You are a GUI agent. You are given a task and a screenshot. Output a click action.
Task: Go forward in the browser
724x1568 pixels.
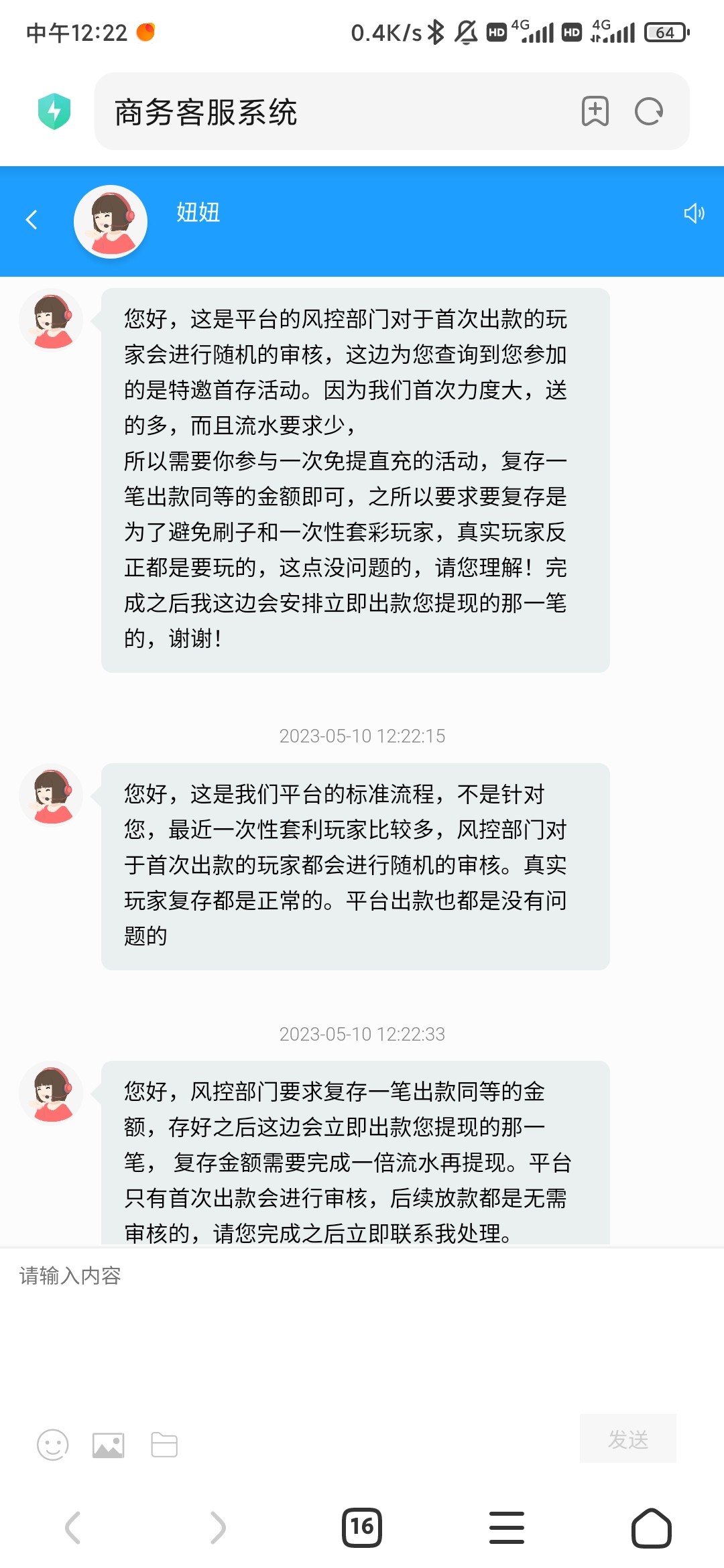[218, 1528]
